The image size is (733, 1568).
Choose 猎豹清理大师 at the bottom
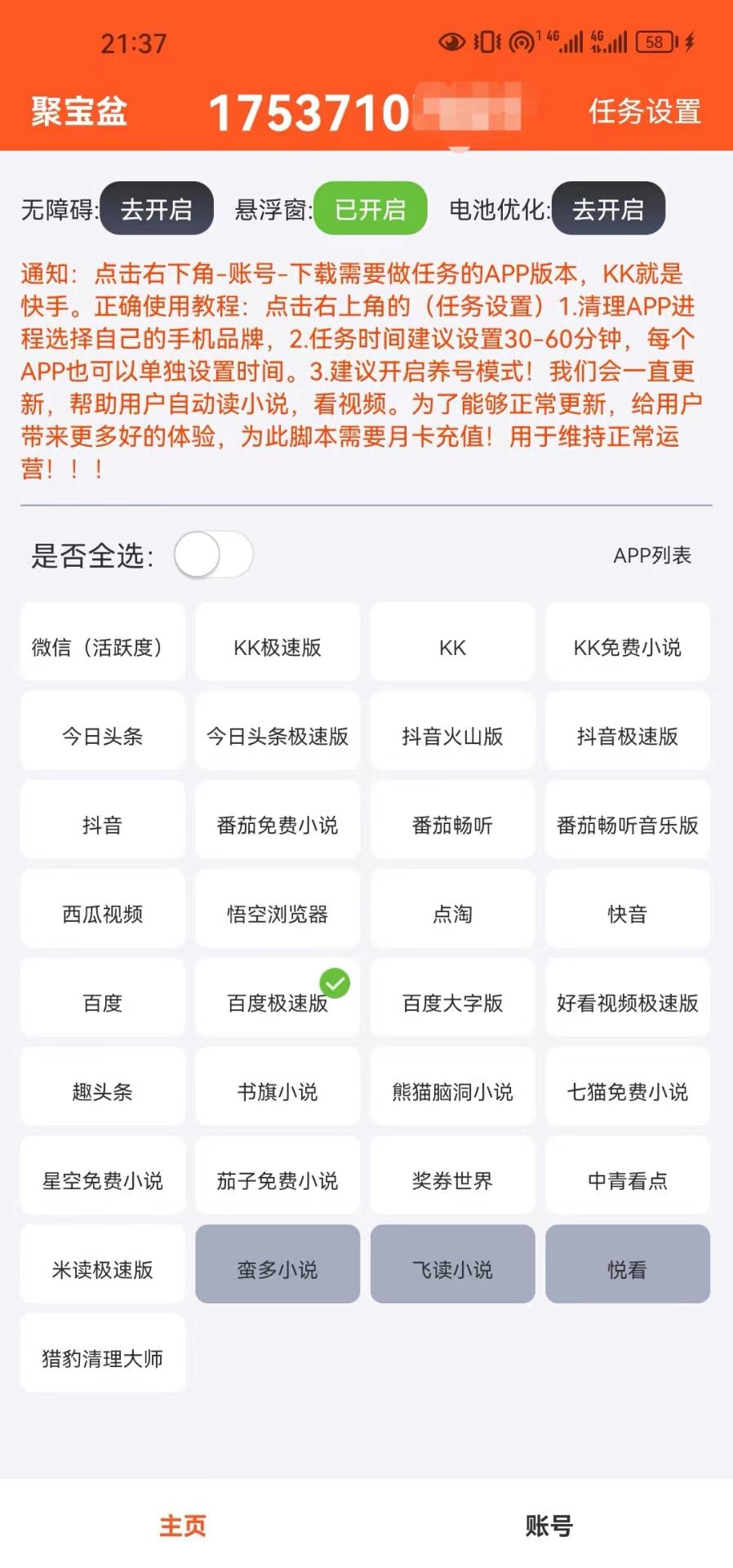[x=102, y=1353]
